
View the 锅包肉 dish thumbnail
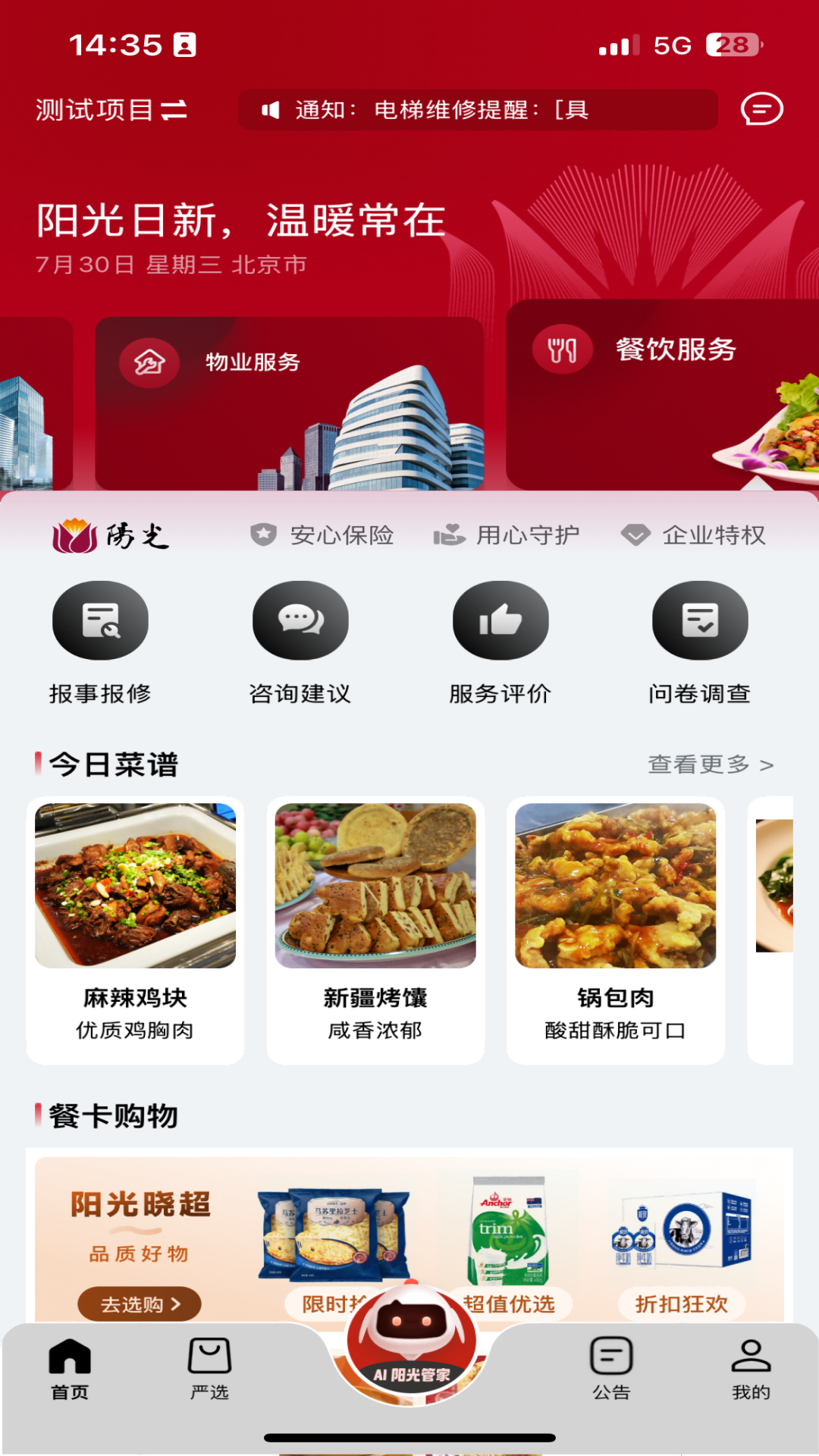[616, 883]
